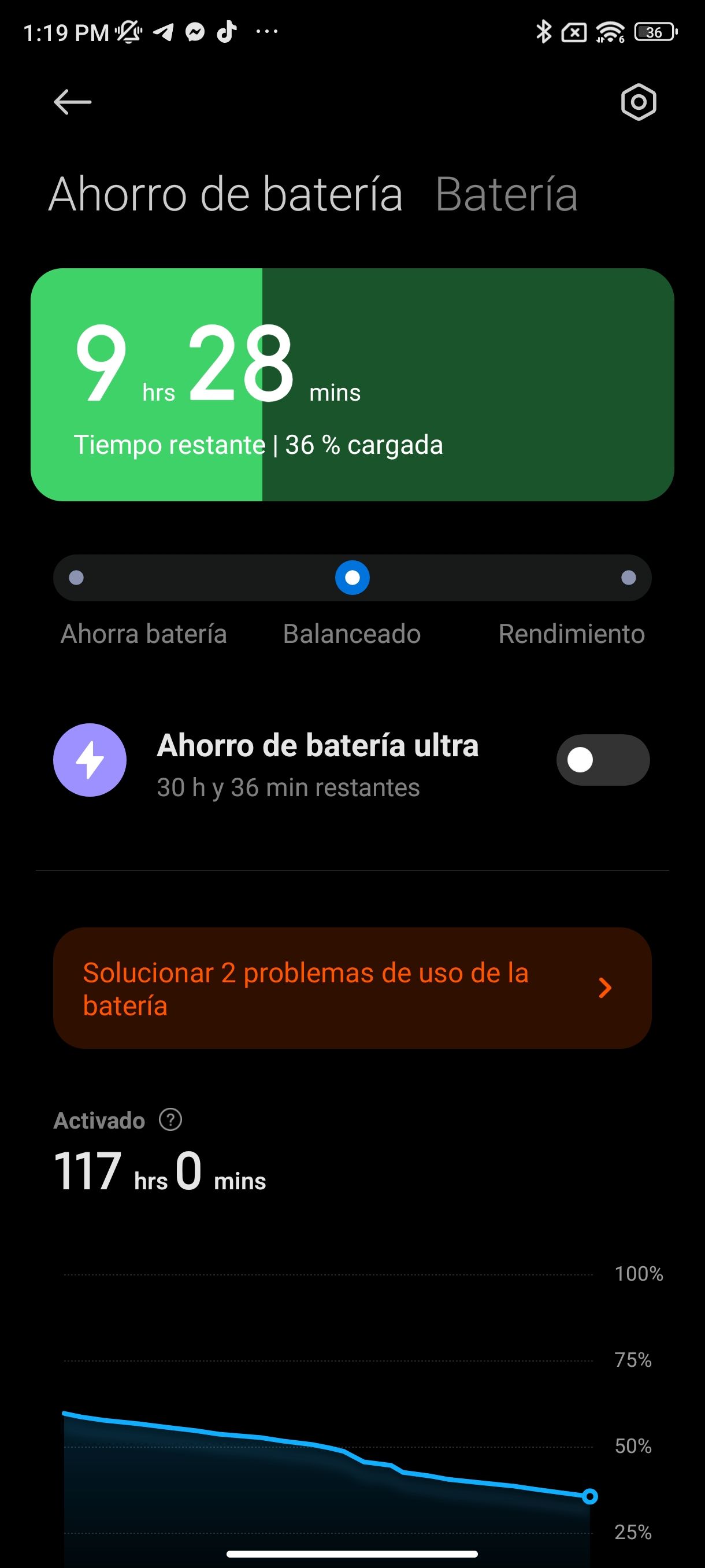Enable Ahorro de batería ultra switch

point(602,760)
